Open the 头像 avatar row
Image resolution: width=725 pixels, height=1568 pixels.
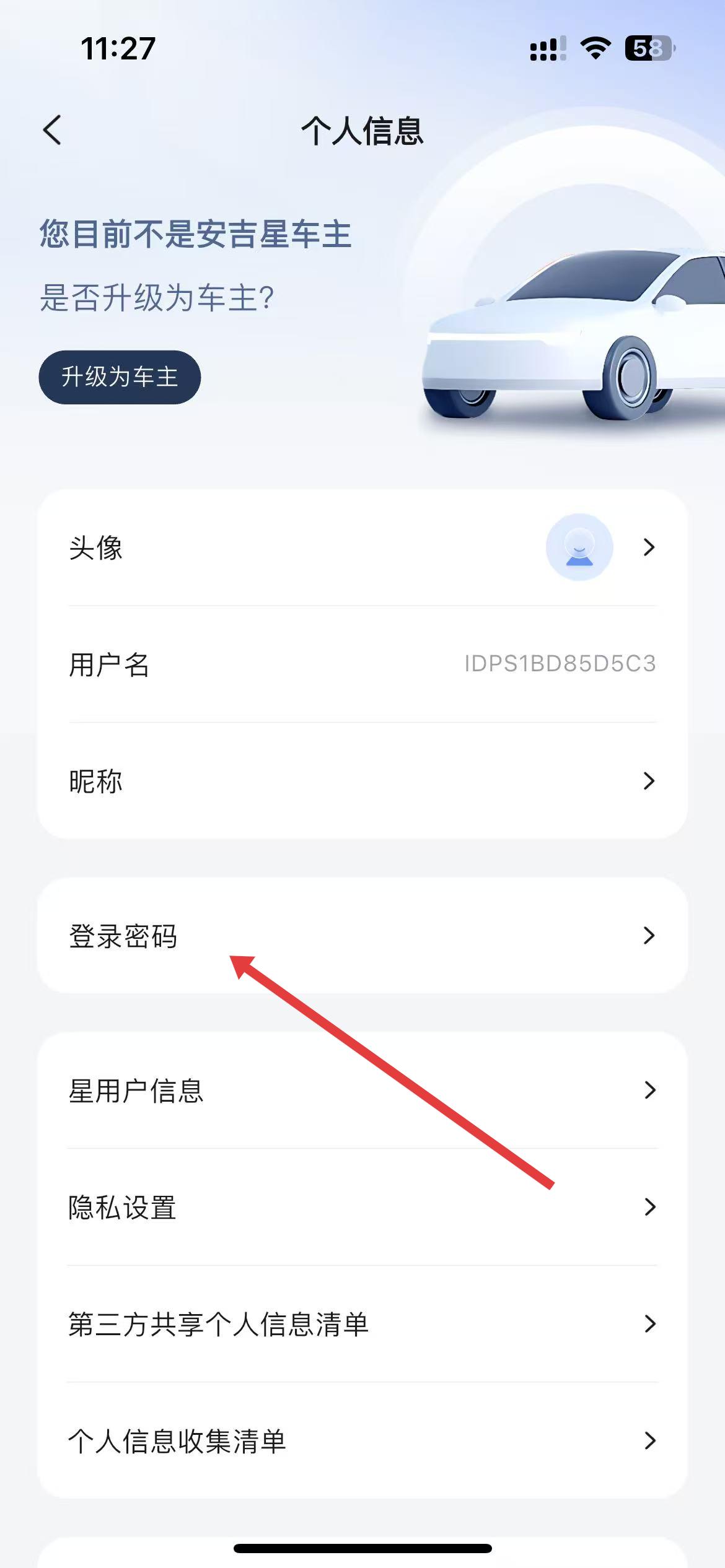click(362, 547)
